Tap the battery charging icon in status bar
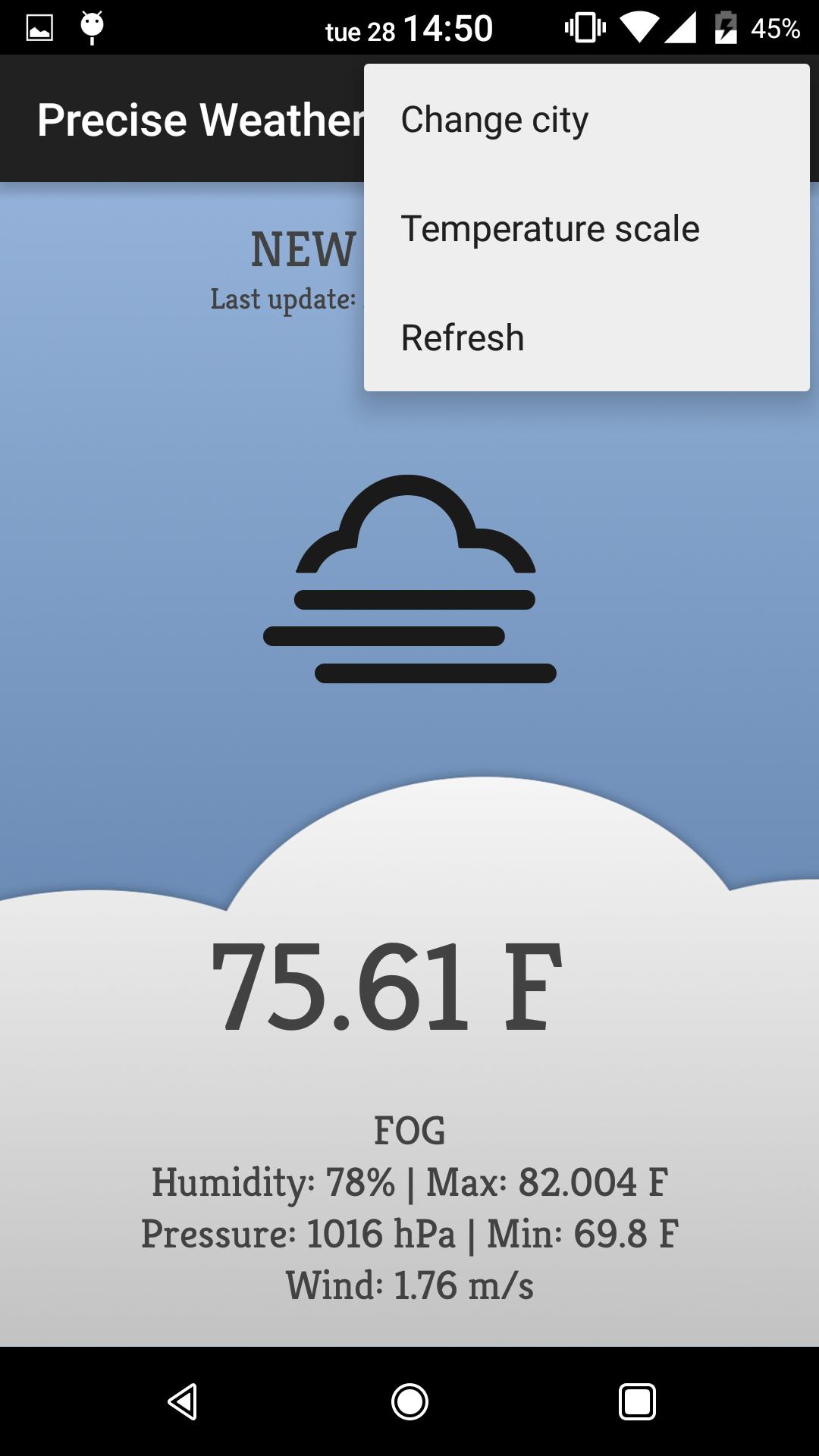Image resolution: width=819 pixels, height=1456 pixels. 726,28
